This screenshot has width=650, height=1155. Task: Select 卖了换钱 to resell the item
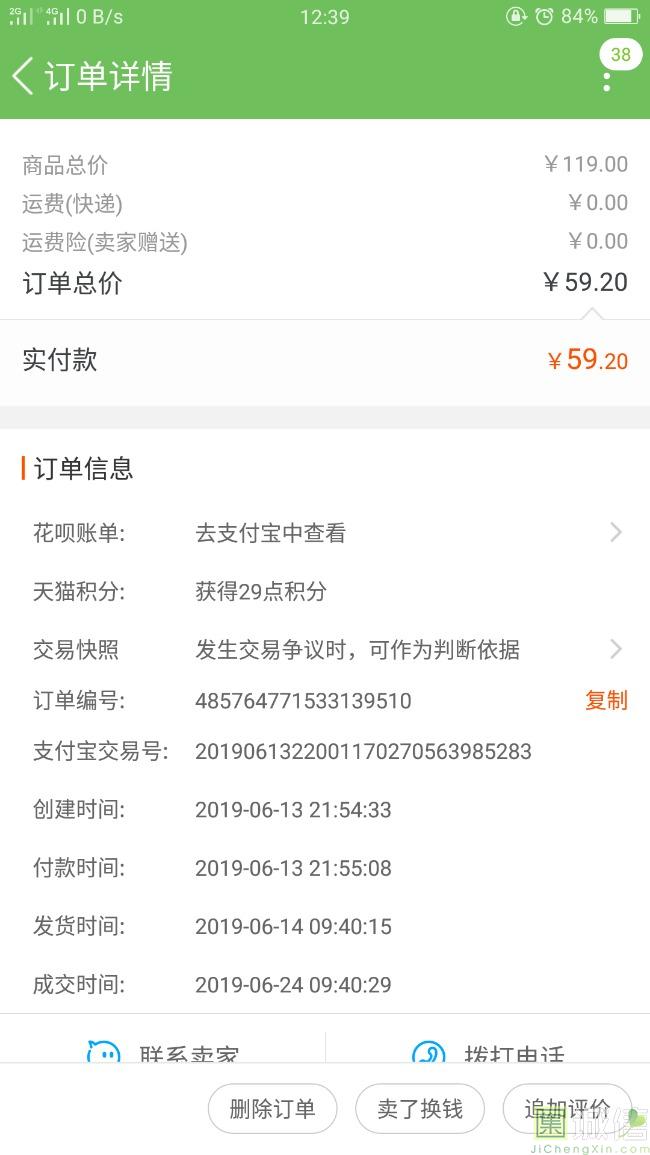click(x=420, y=1109)
